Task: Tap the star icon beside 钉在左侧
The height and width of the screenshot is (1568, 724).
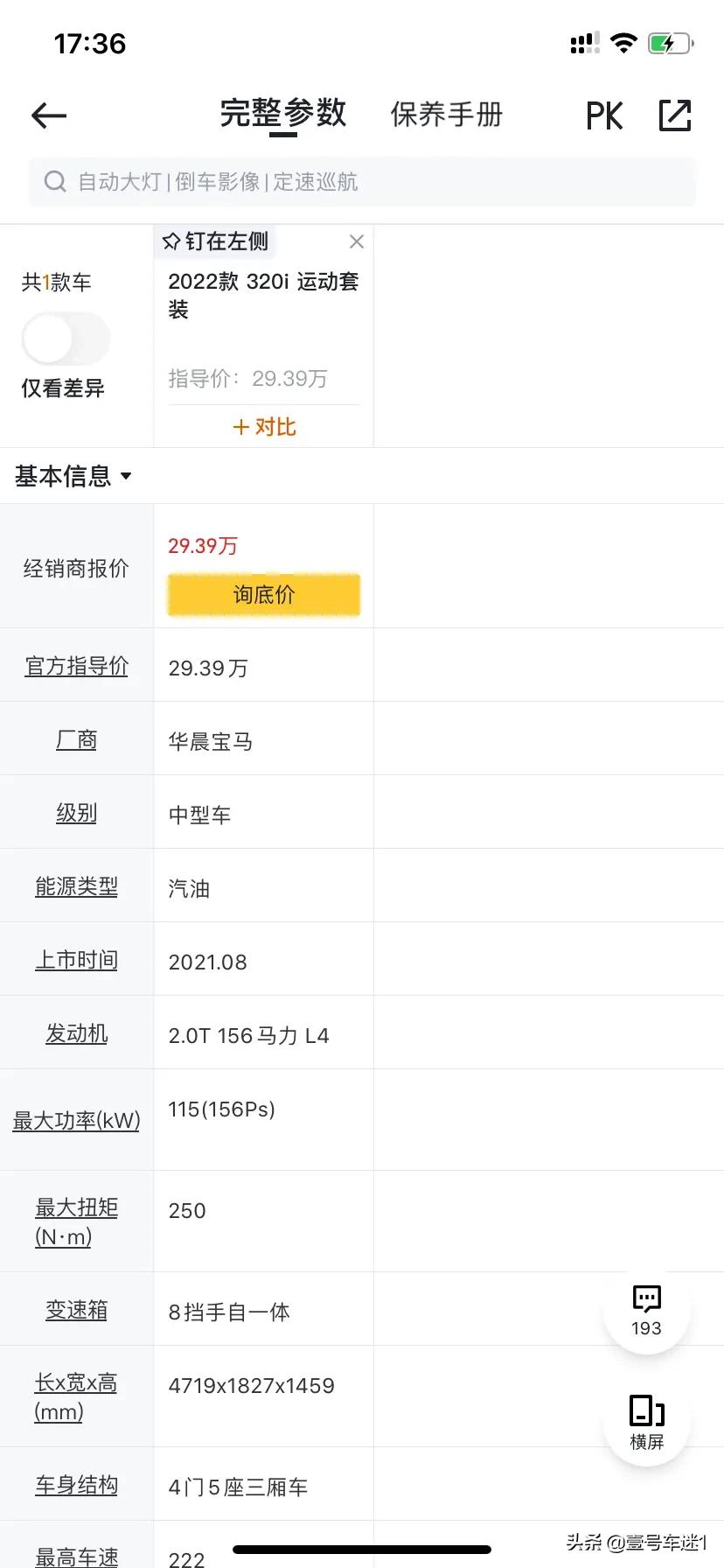Action: tap(171, 241)
